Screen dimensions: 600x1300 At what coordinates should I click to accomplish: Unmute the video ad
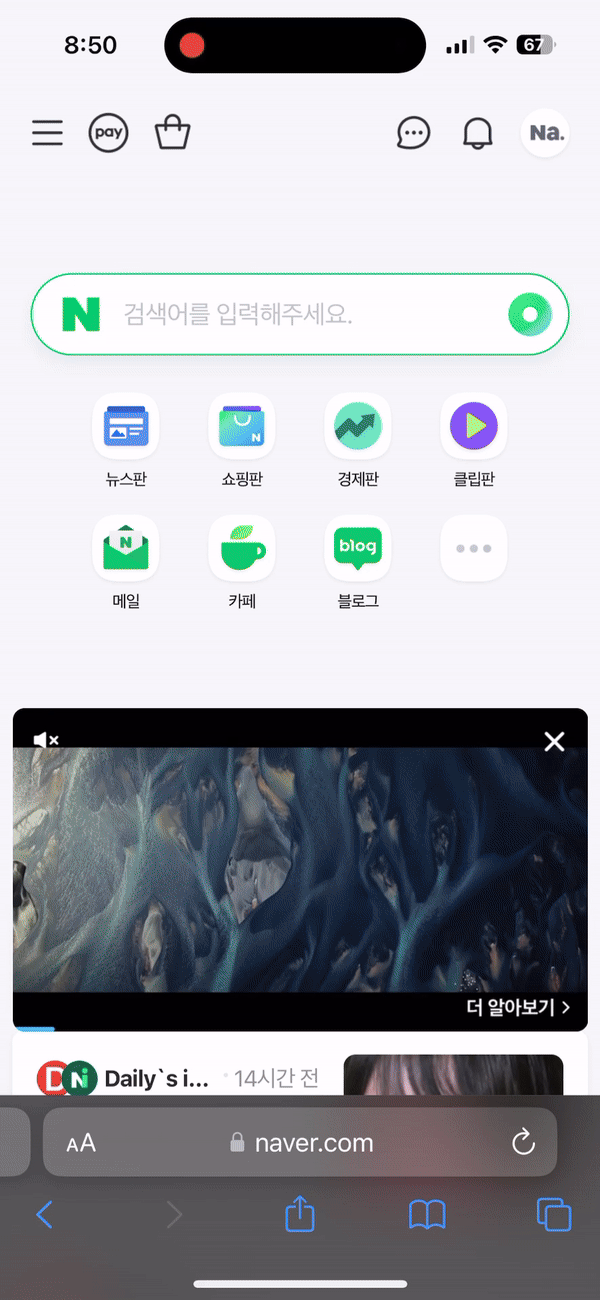pyautogui.click(x=46, y=740)
